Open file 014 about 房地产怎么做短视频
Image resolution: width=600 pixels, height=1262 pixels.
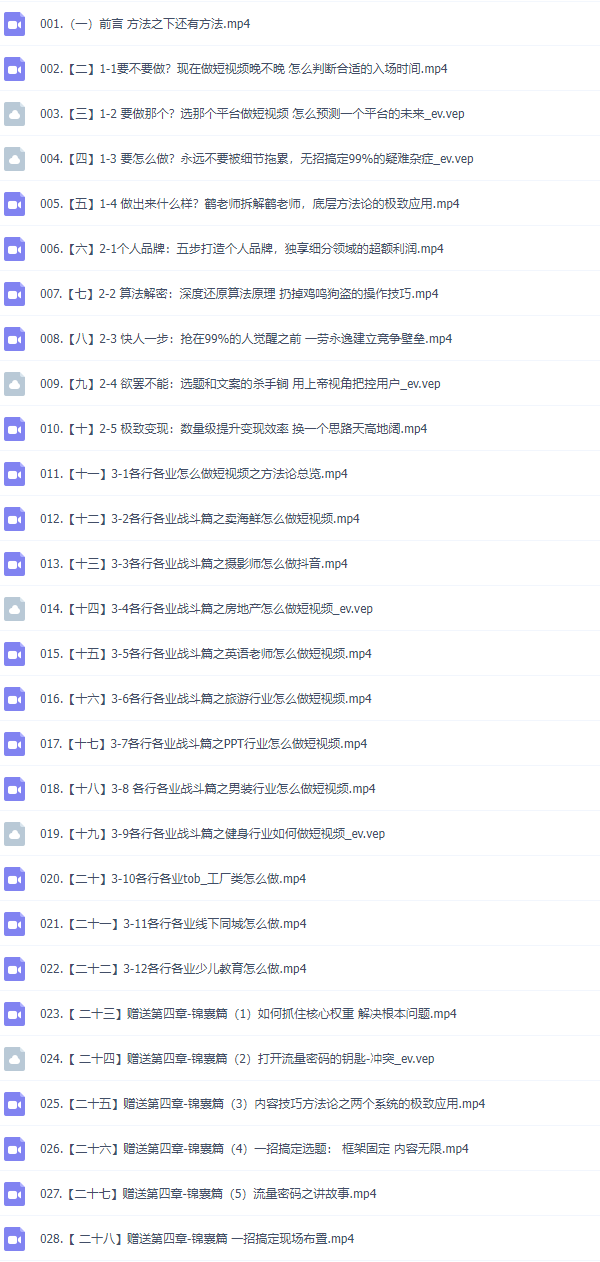[x=206, y=608]
